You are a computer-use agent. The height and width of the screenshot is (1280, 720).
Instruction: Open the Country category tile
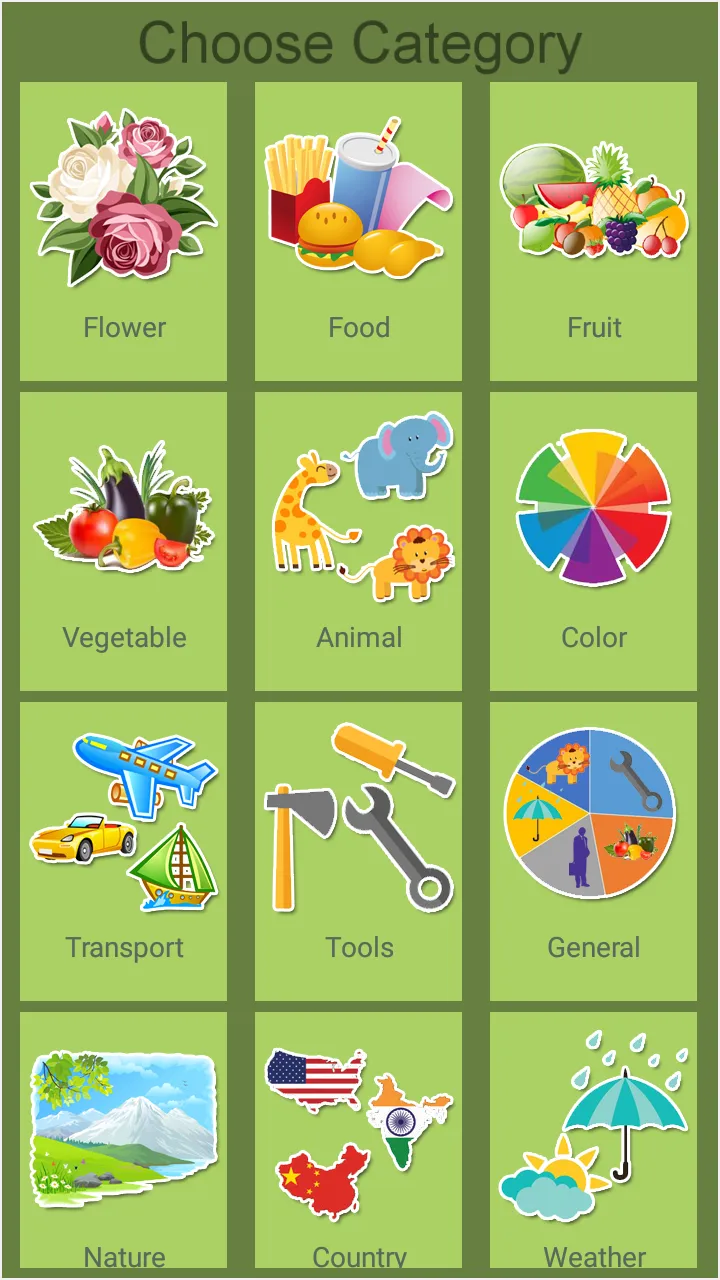pyautogui.click(x=359, y=1140)
